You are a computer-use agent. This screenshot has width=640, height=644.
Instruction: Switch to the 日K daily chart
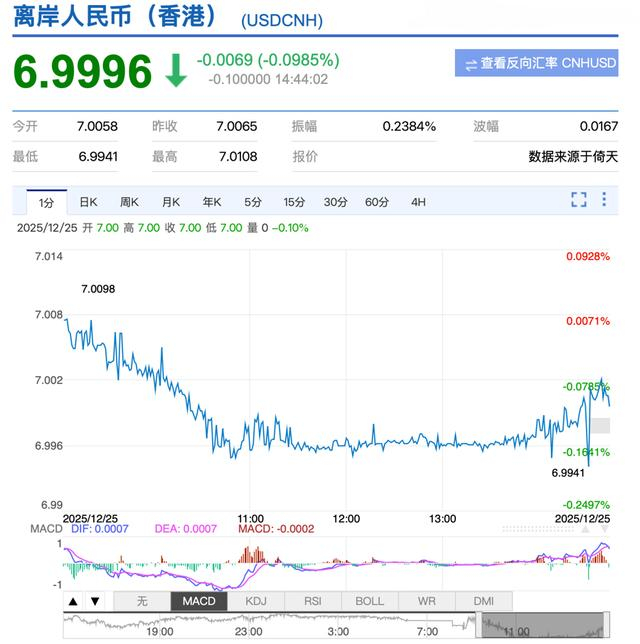click(88, 202)
